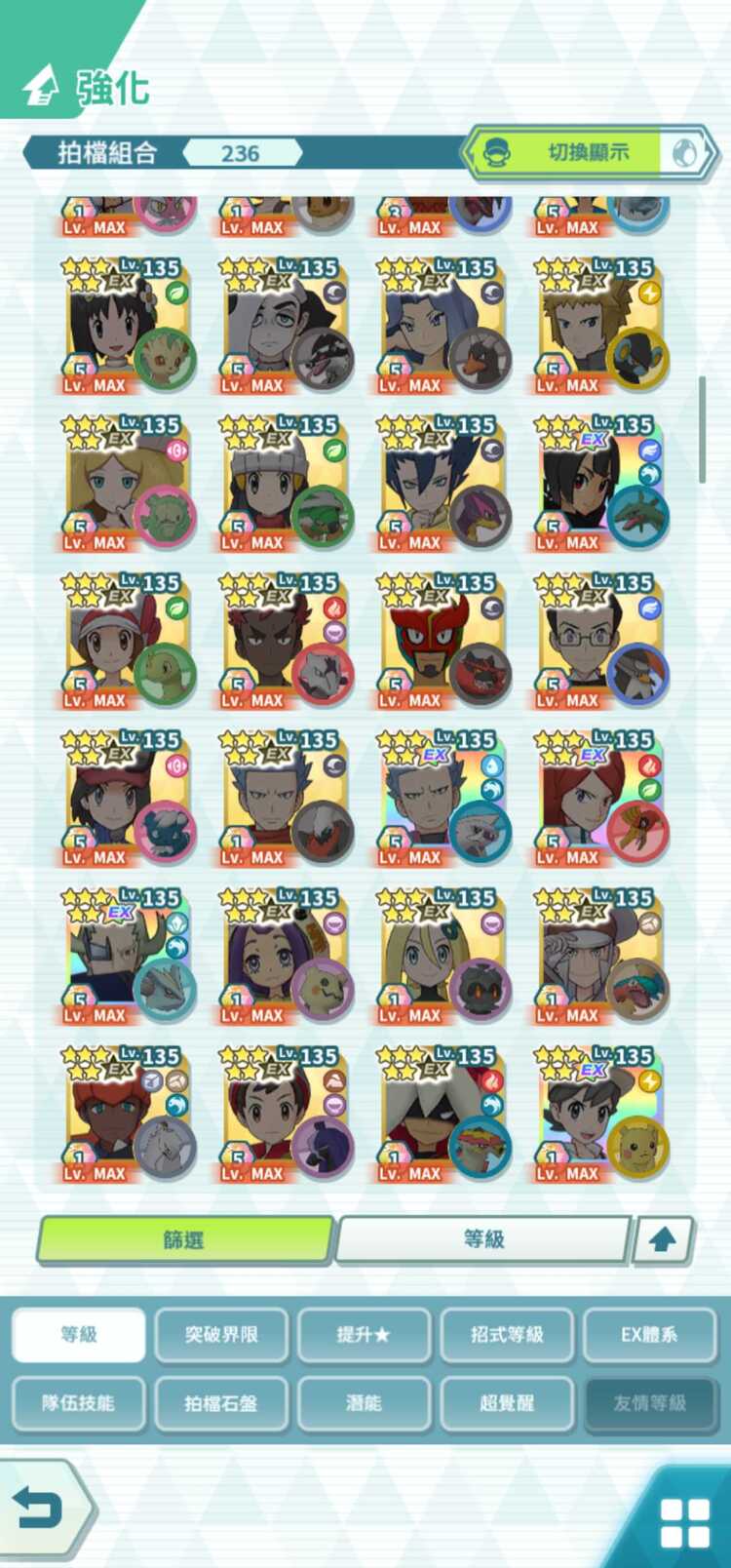This screenshot has width=731, height=1568.
Task: Select the masked wrestler with Incineroar
Action: [x=442, y=641]
